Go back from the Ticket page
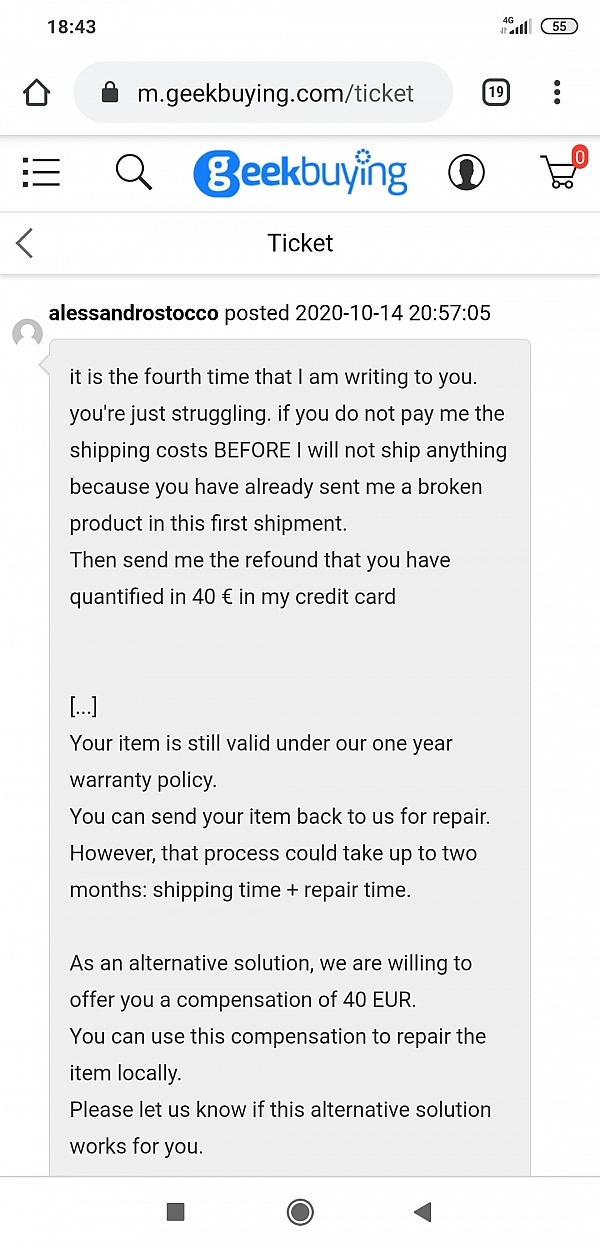The height and width of the screenshot is (1248, 600). (25, 243)
